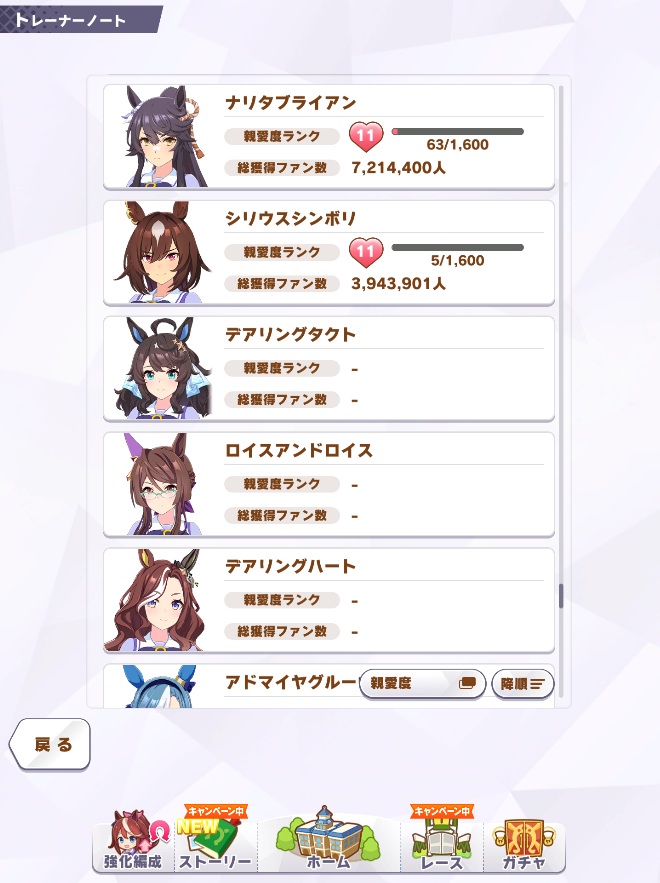The image size is (660, 883).
Task: Switch to the レース tab
Action: tap(441, 843)
